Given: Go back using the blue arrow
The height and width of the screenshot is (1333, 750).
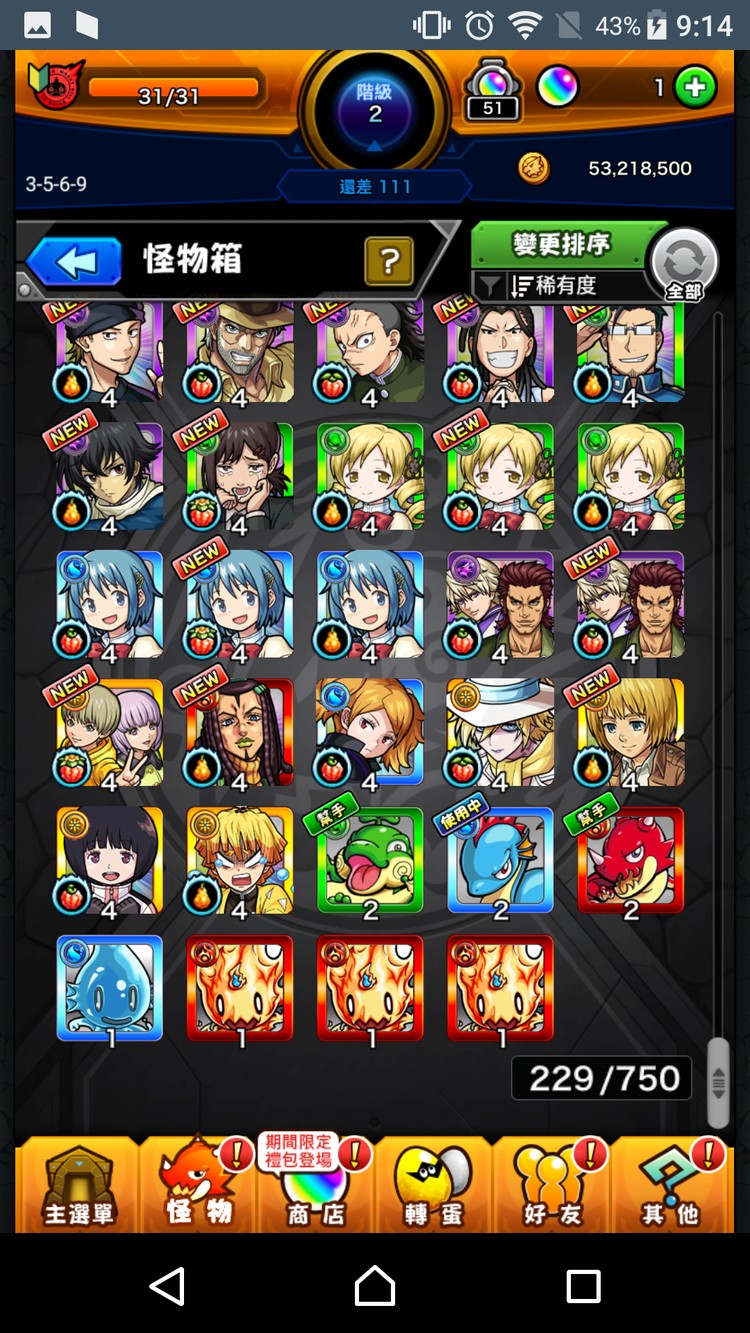Looking at the screenshot, I should [x=74, y=262].
